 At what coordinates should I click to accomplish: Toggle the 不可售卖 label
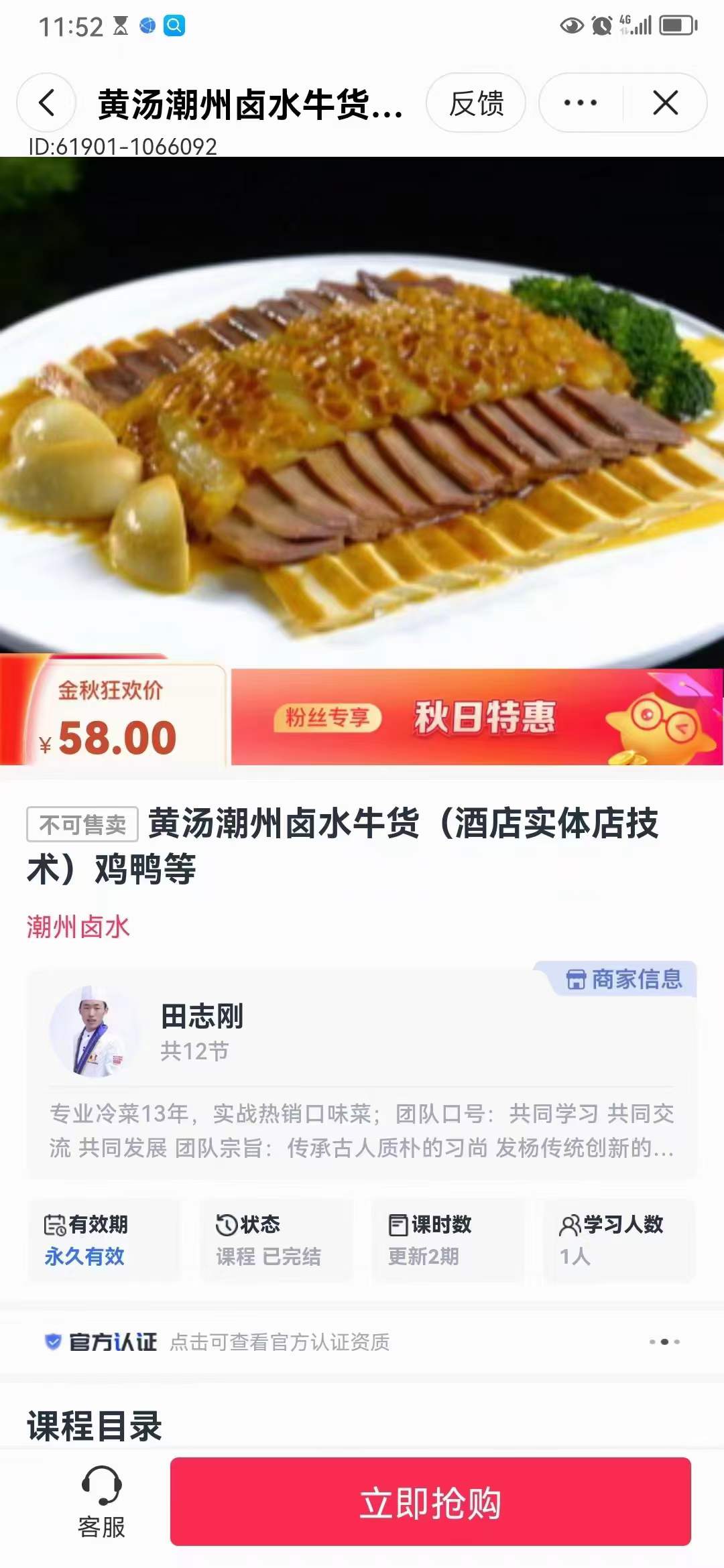point(82,826)
